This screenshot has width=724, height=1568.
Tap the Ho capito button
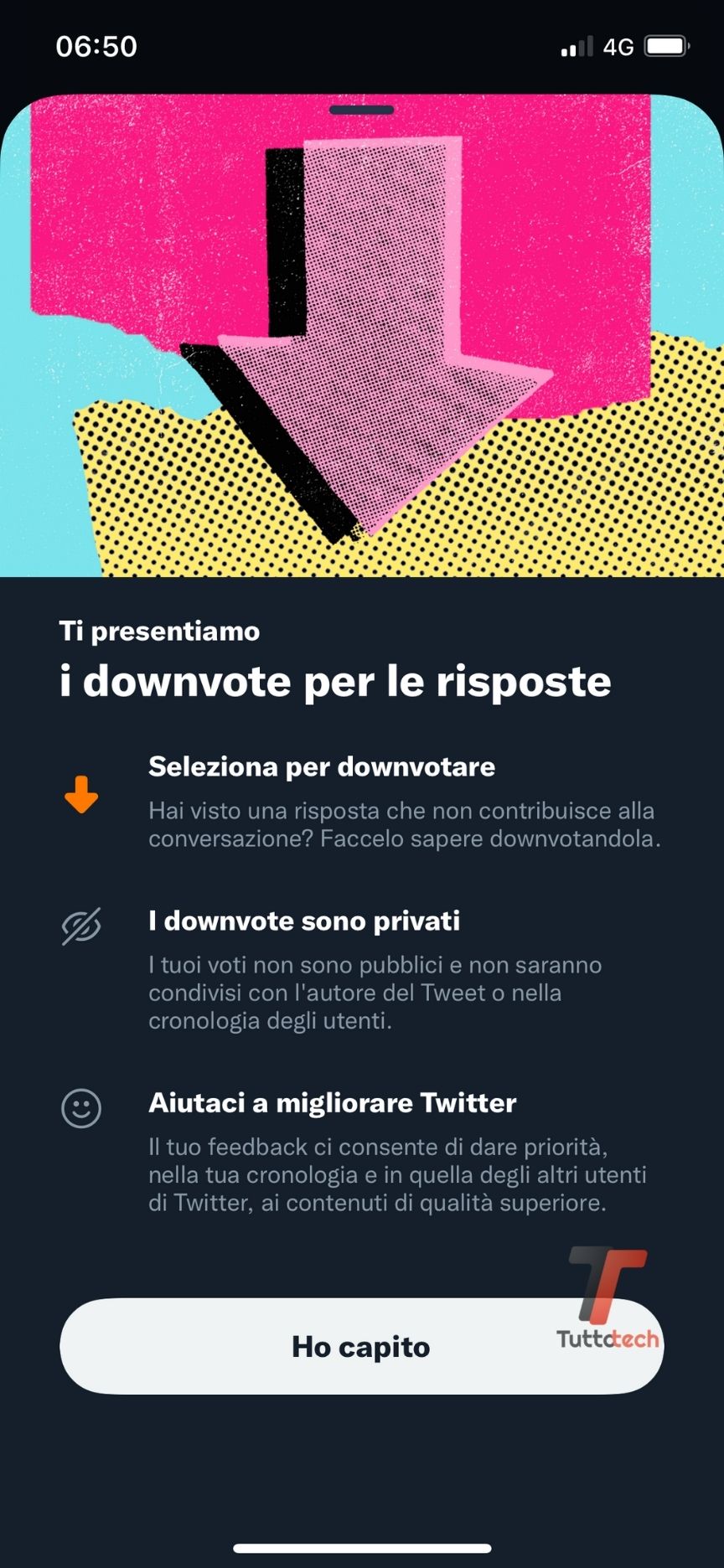[x=361, y=1346]
